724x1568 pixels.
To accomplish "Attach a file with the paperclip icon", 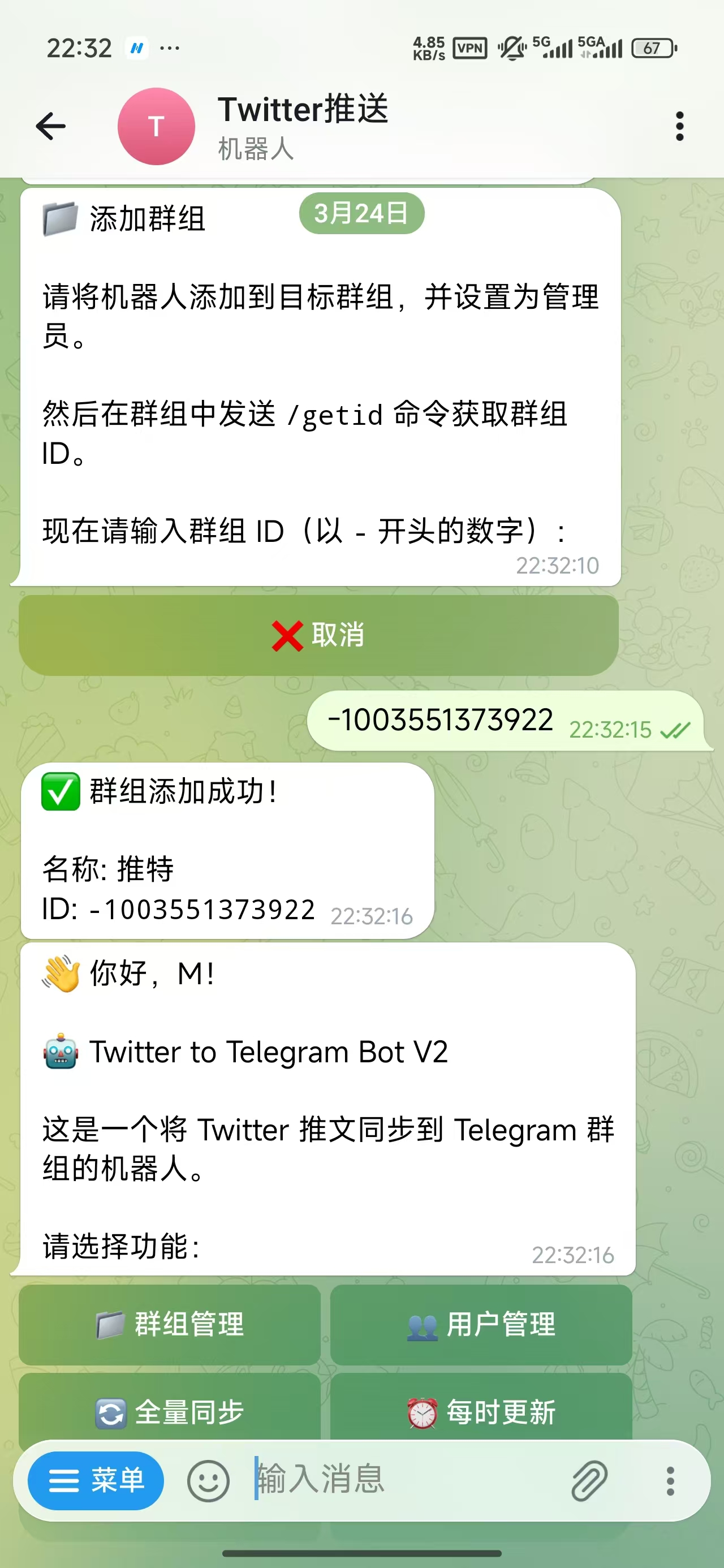I will click(x=588, y=1482).
